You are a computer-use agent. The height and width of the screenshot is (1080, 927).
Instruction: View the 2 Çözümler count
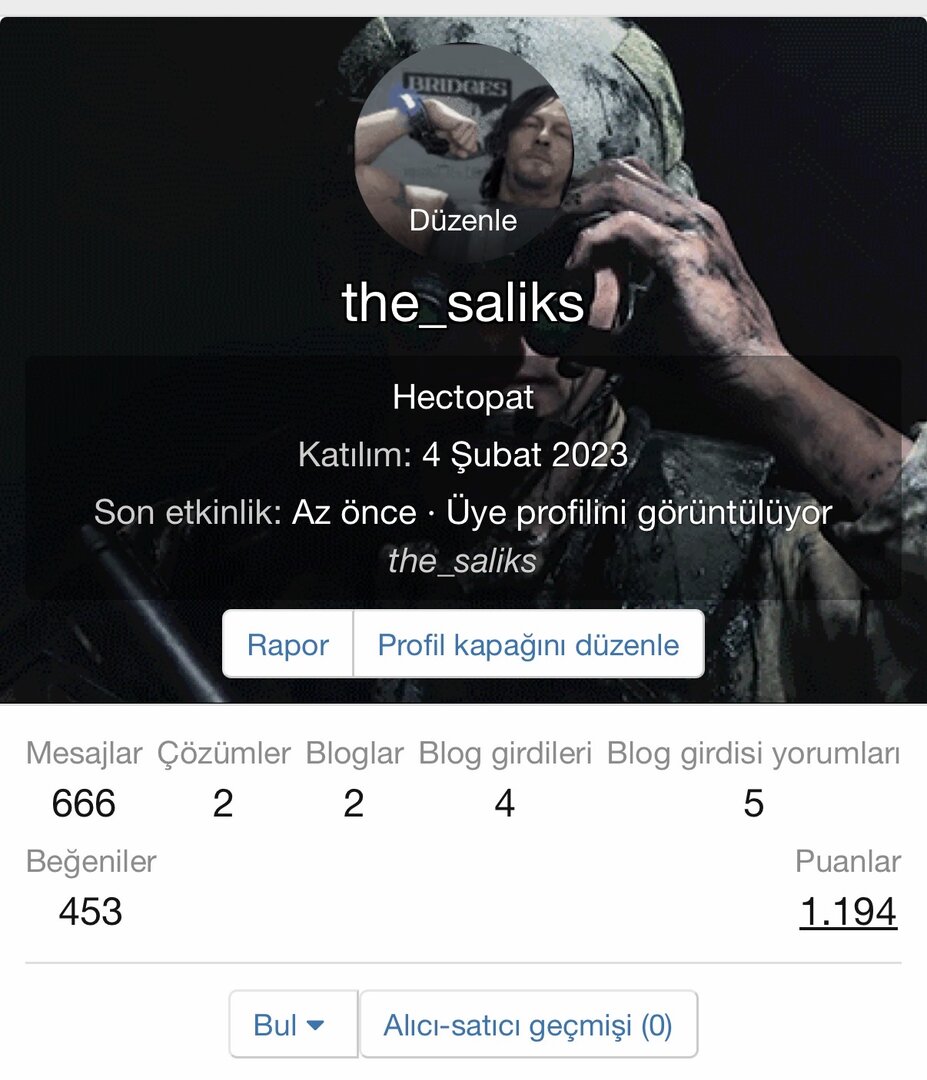pyautogui.click(x=223, y=803)
